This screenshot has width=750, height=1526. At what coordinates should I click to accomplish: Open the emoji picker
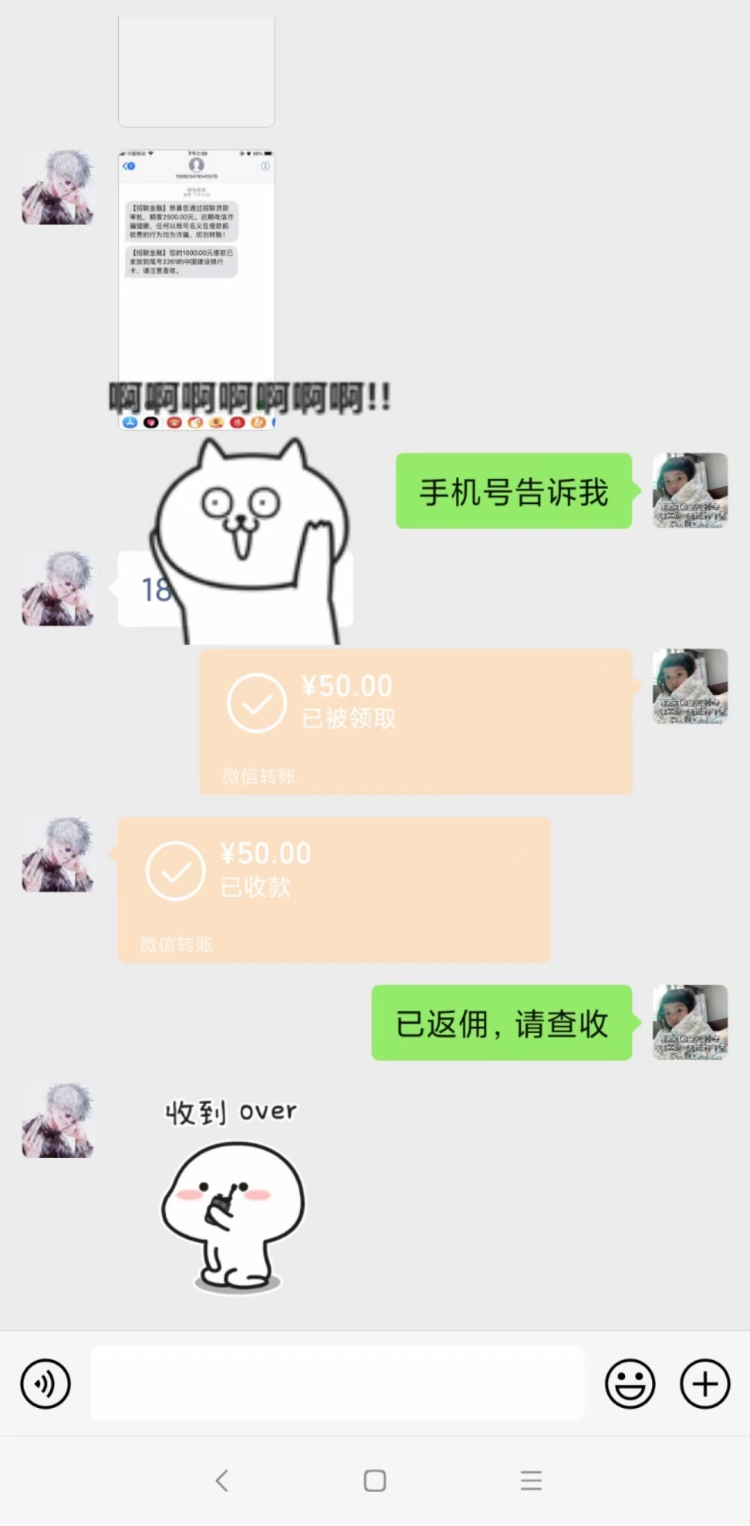tap(630, 1384)
